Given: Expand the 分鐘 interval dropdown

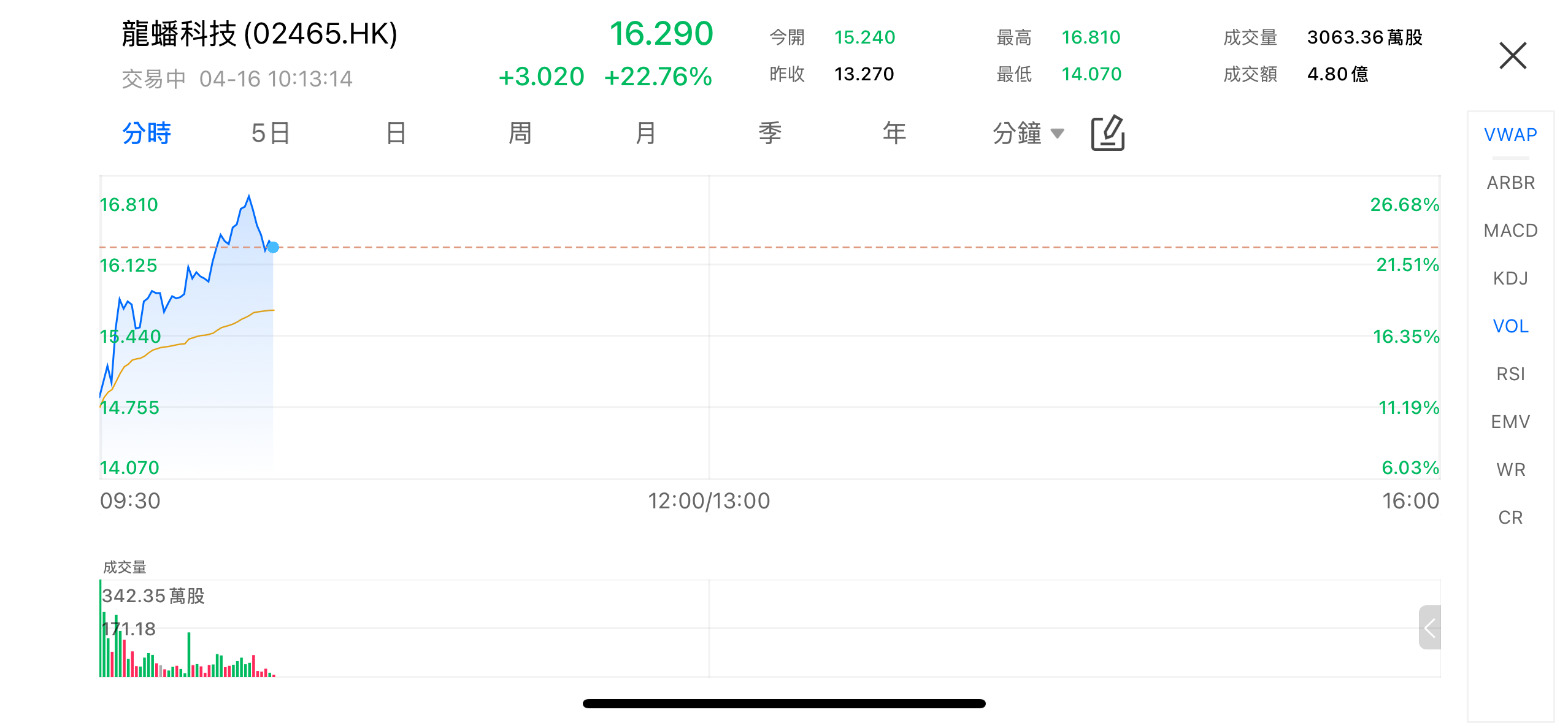Looking at the screenshot, I should (x=1028, y=133).
